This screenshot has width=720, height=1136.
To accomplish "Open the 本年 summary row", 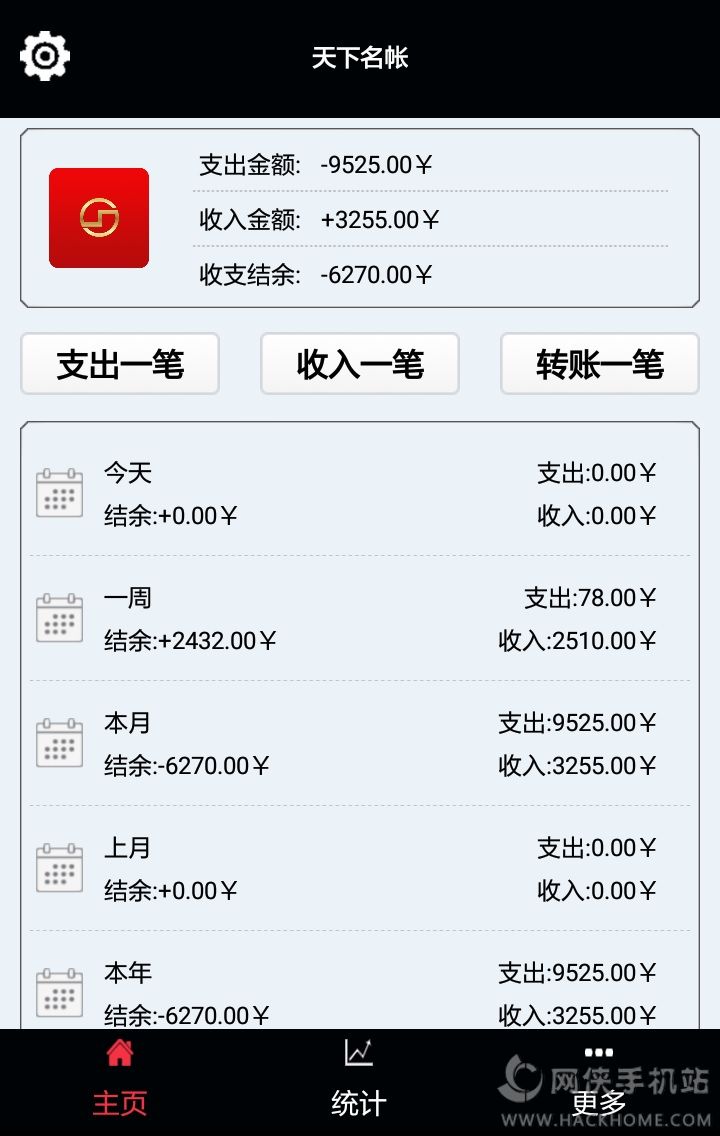I will click(360, 993).
